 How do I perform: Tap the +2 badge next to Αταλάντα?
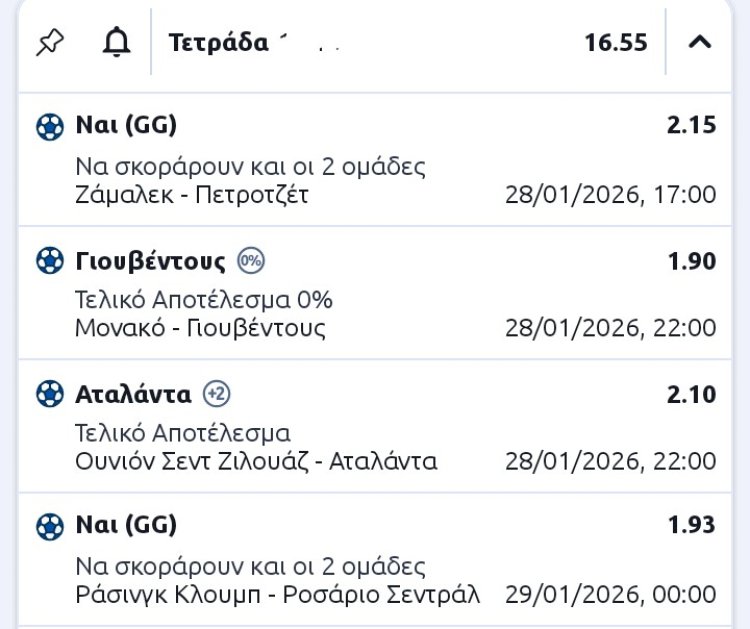[x=216, y=395]
